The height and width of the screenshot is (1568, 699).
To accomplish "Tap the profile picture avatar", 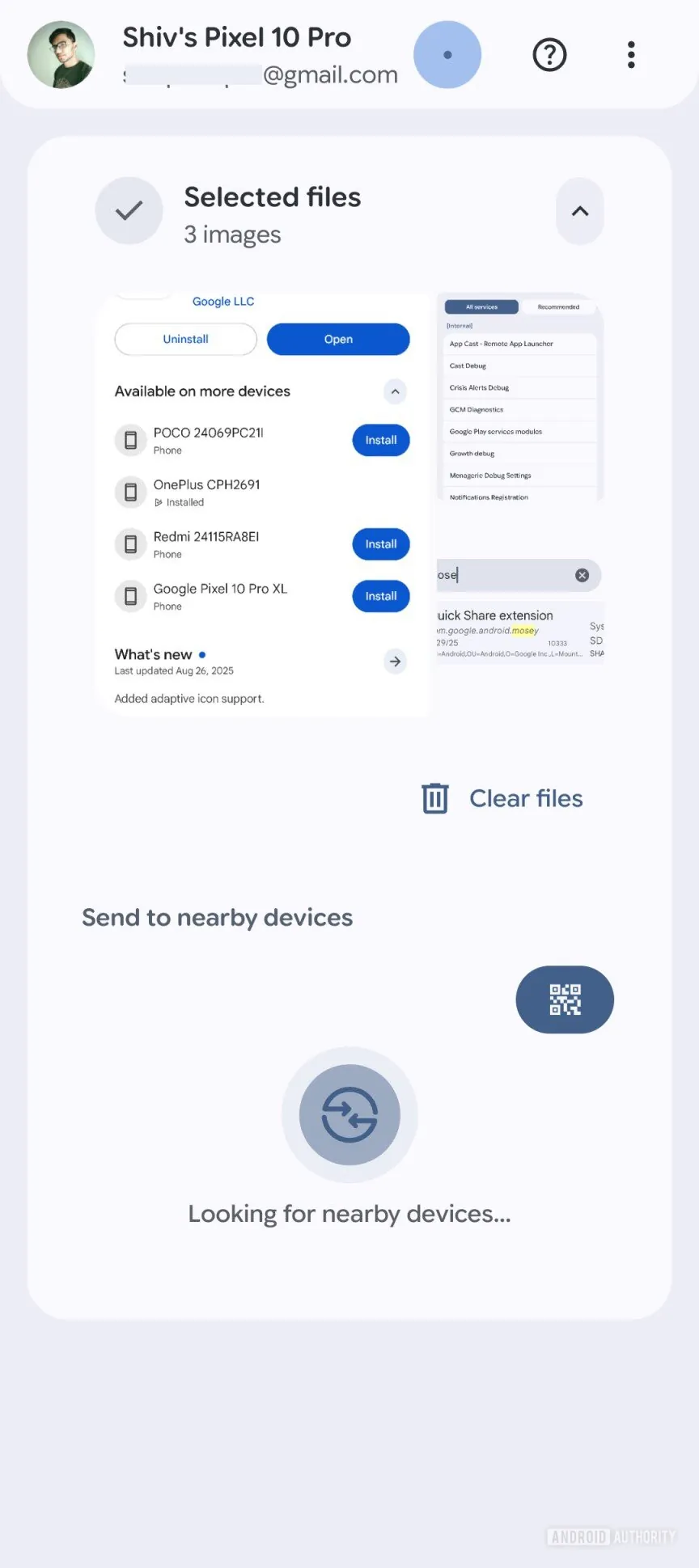I will (x=61, y=55).
